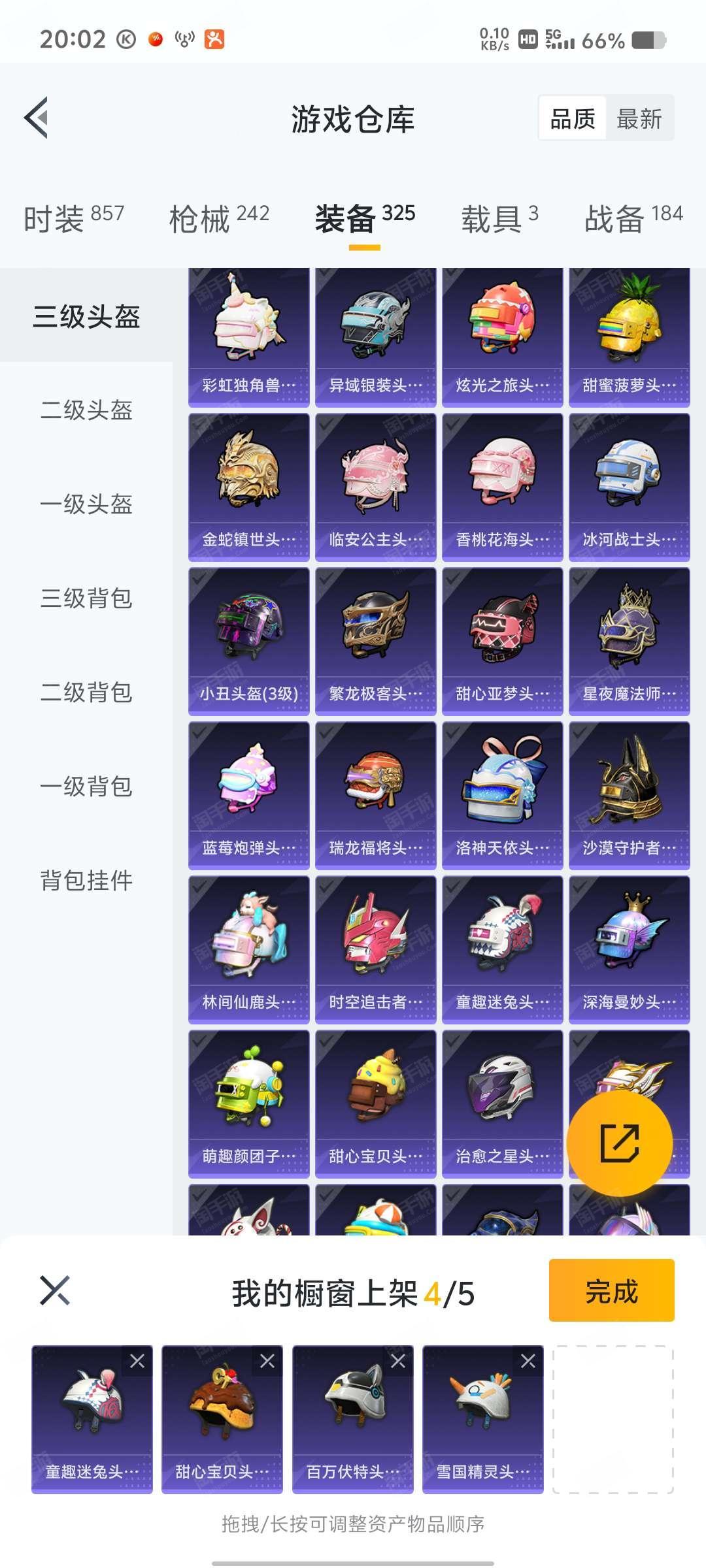Go back using the top-left arrow
Screen dimensions: 706x1568
pos(37,118)
